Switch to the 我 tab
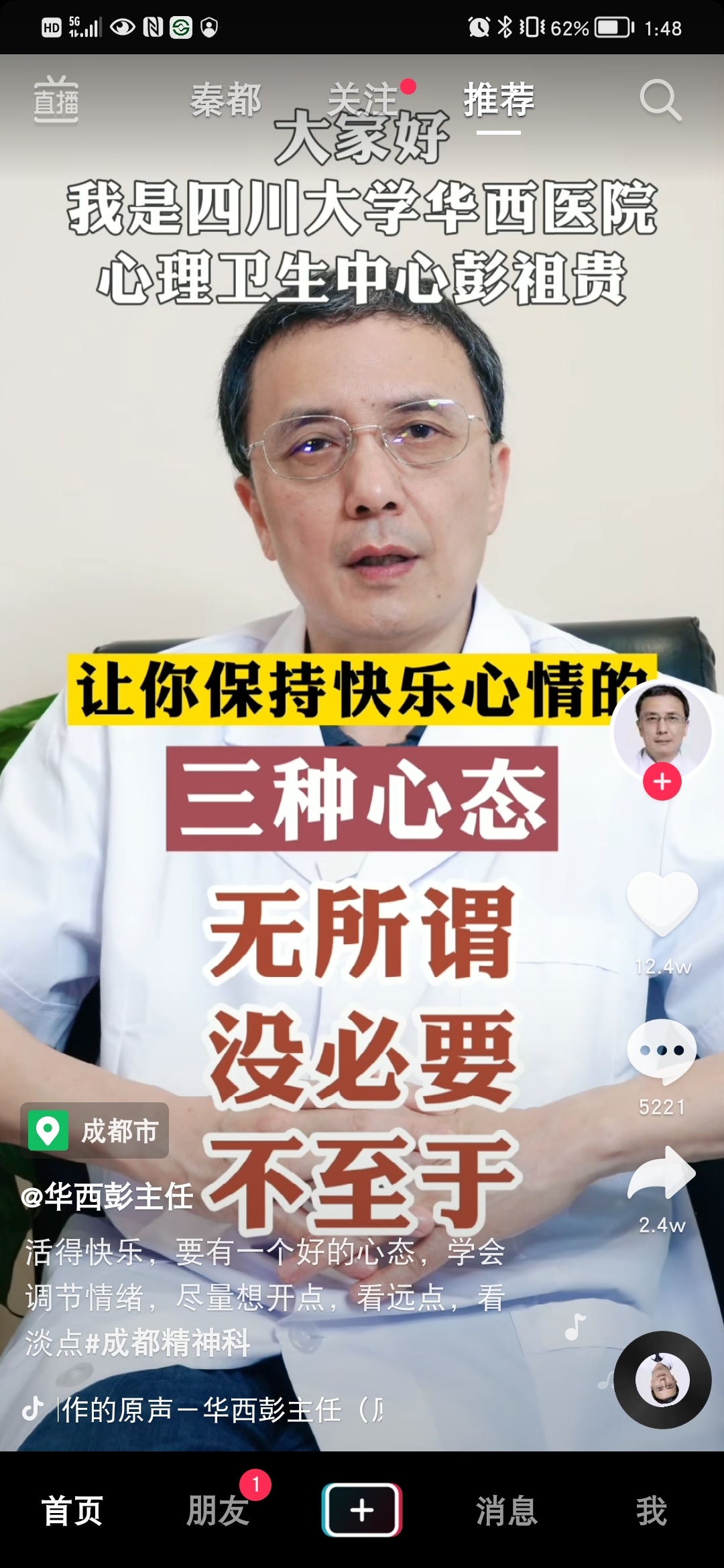The height and width of the screenshot is (1568, 724). pyautogui.click(x=652, y=1511)
